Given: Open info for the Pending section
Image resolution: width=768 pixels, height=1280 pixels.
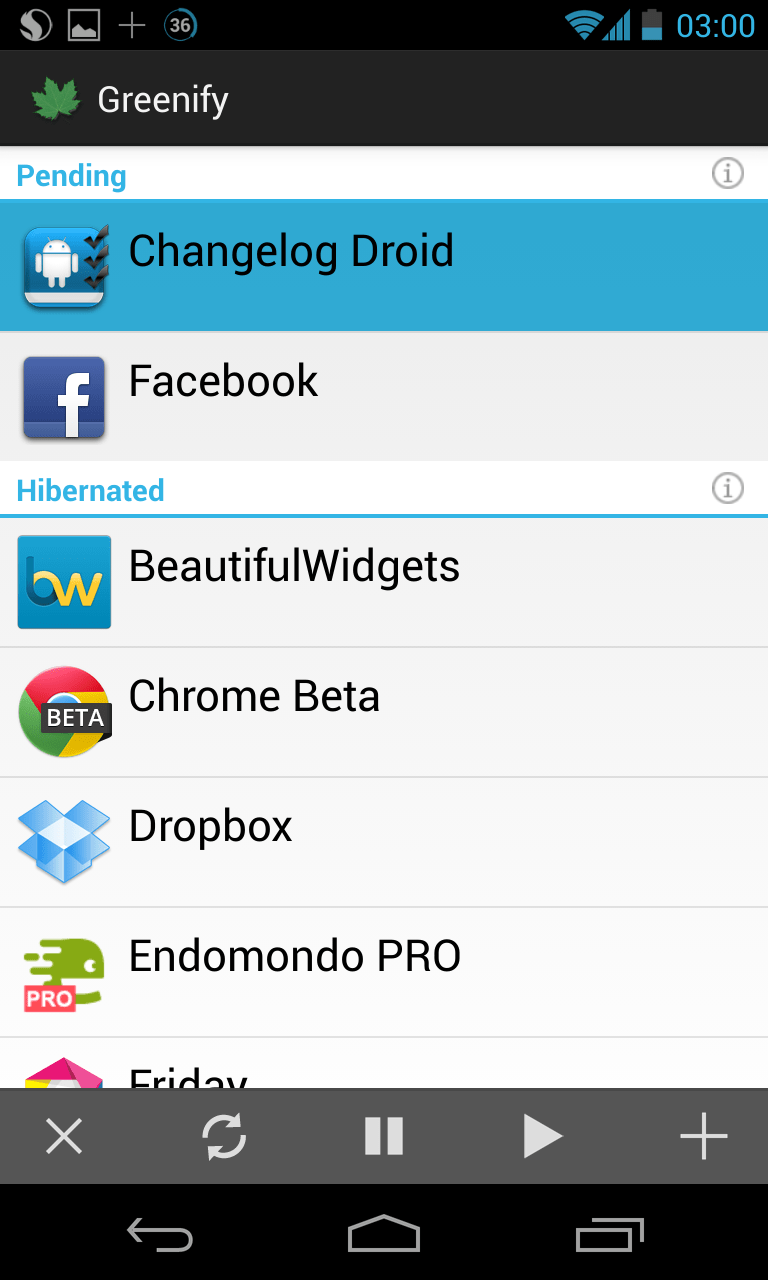Looking at the screenshot, I should tap(727, 174).
